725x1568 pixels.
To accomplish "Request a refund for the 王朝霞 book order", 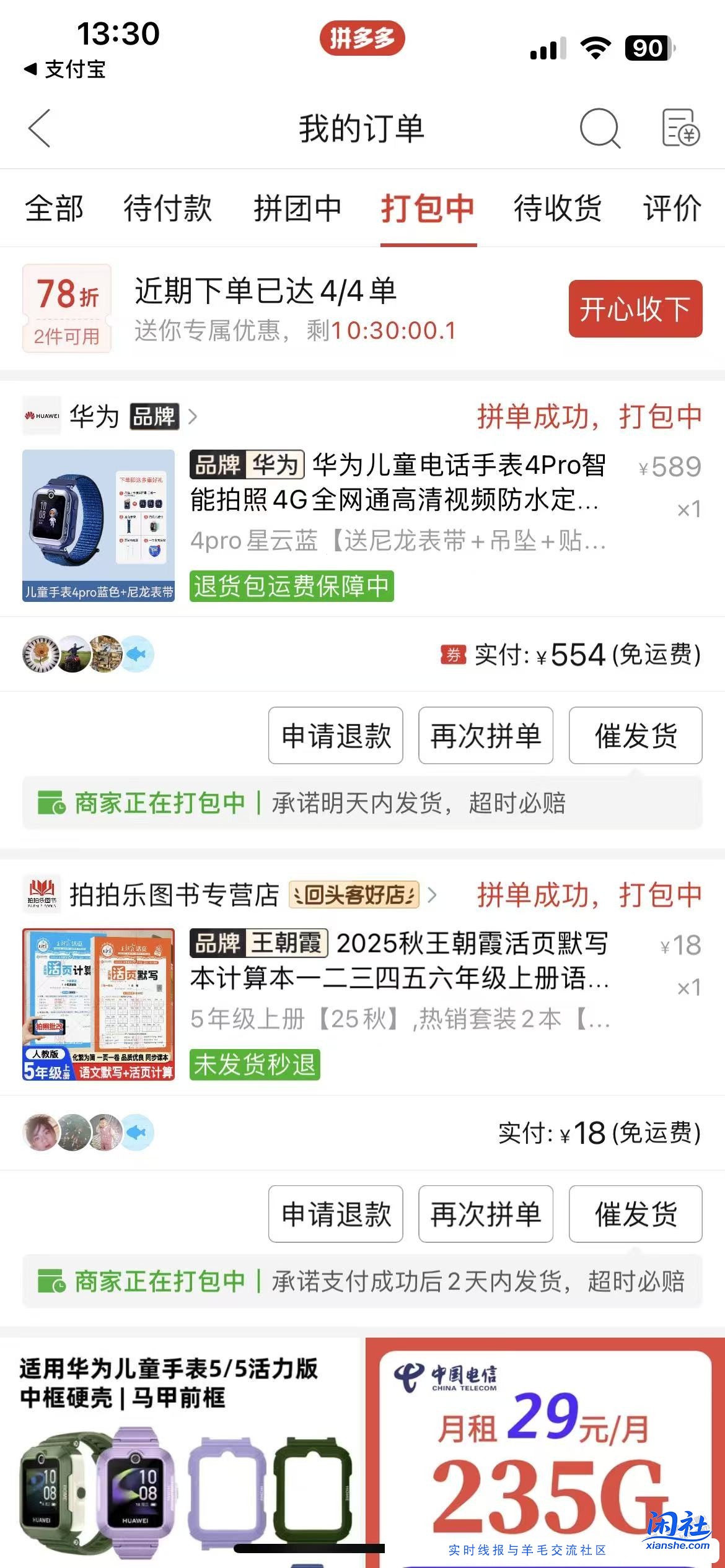I will (335, 1214).
